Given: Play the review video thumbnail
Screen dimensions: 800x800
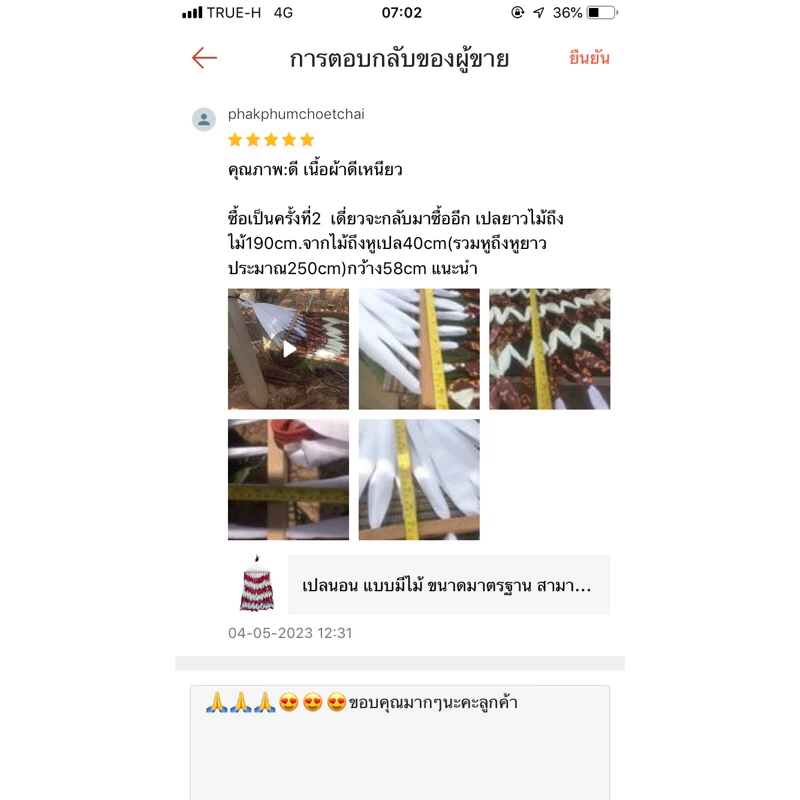Looking at the screenshot, I should coord(288,349).
